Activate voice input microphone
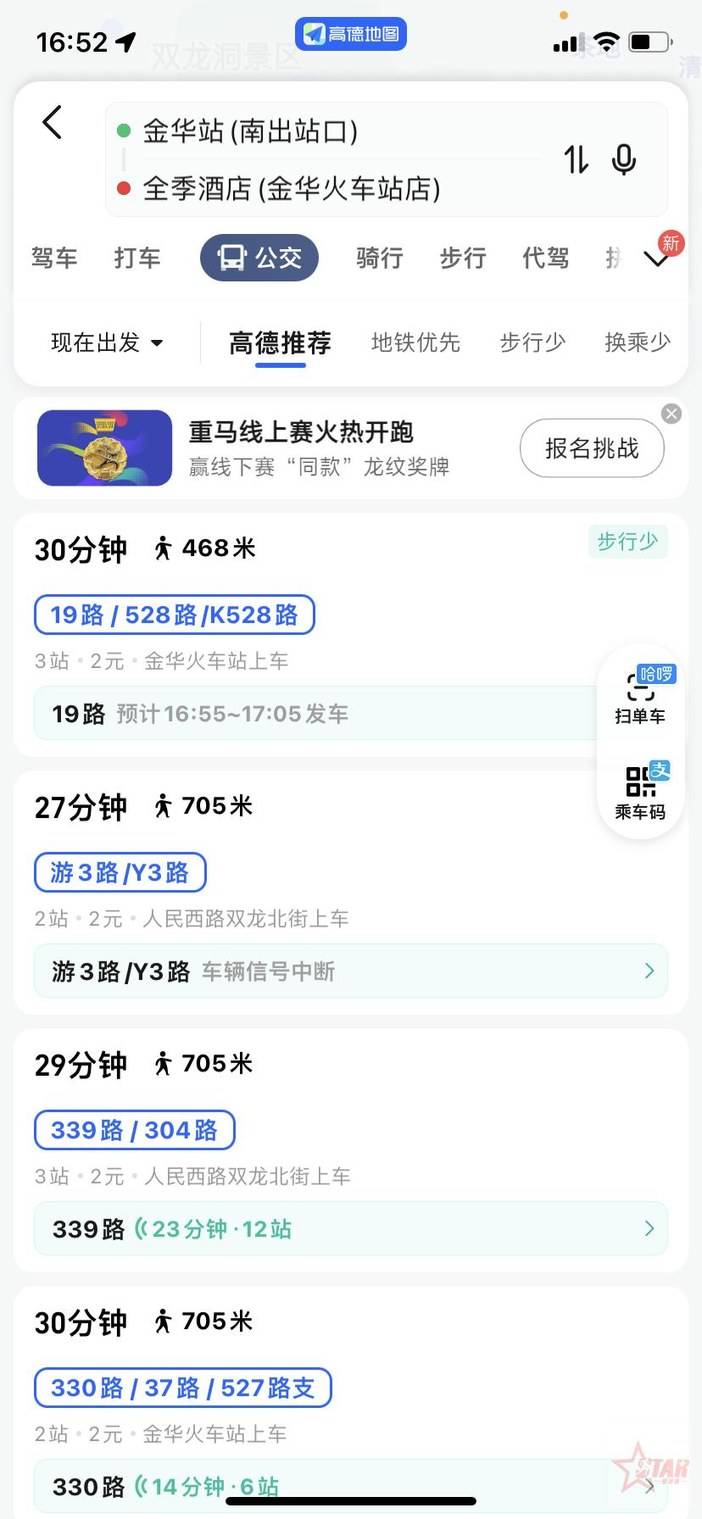 (x=624, y=159)
